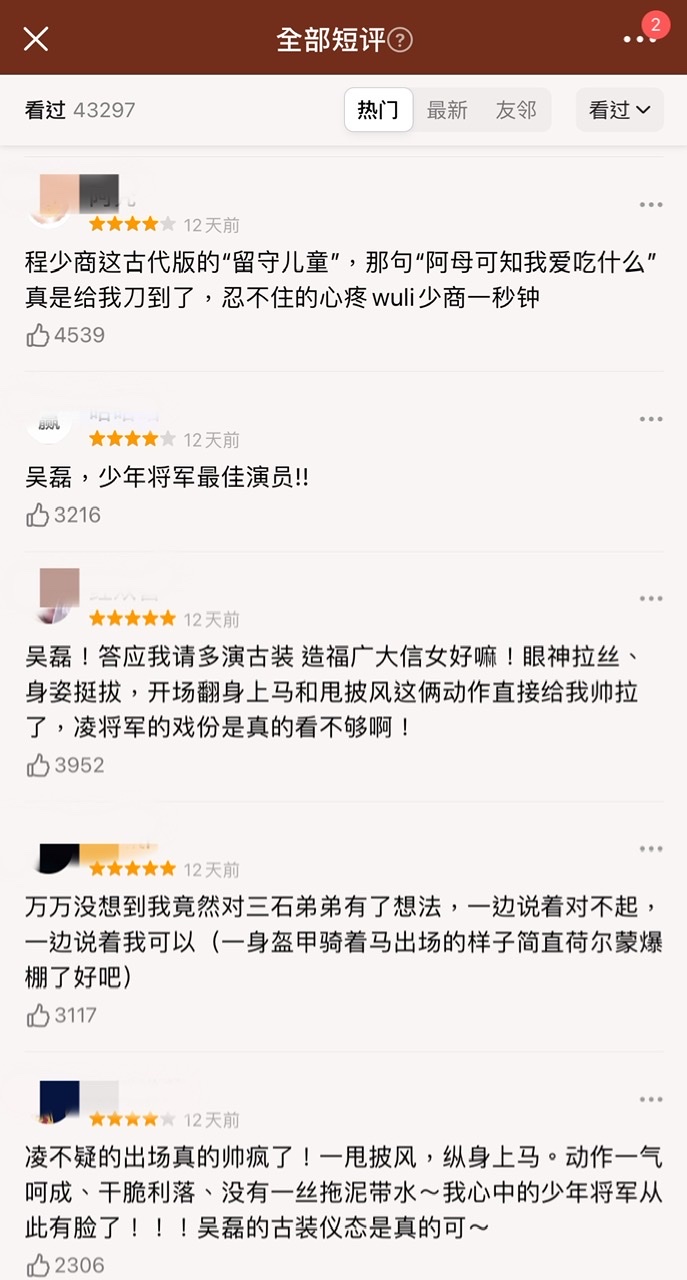Switch to the 最新 tab
The width and height of the screenshot is (687, 1280).
pyautogui.click(x=447, y=110)
